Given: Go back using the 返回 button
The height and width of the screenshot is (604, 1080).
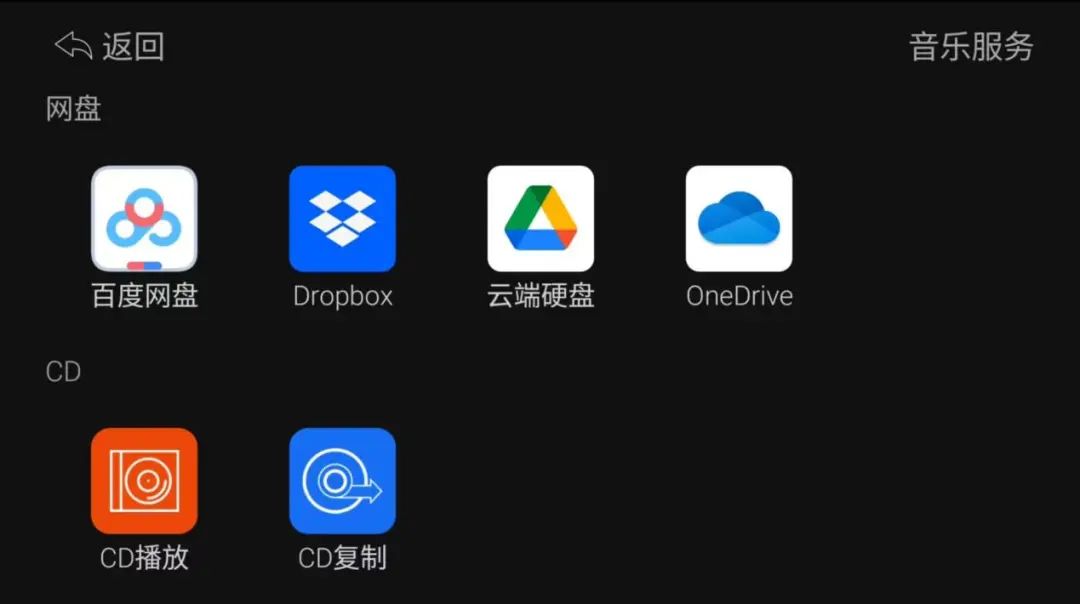Looking at the screenshot, I should 109,46.
